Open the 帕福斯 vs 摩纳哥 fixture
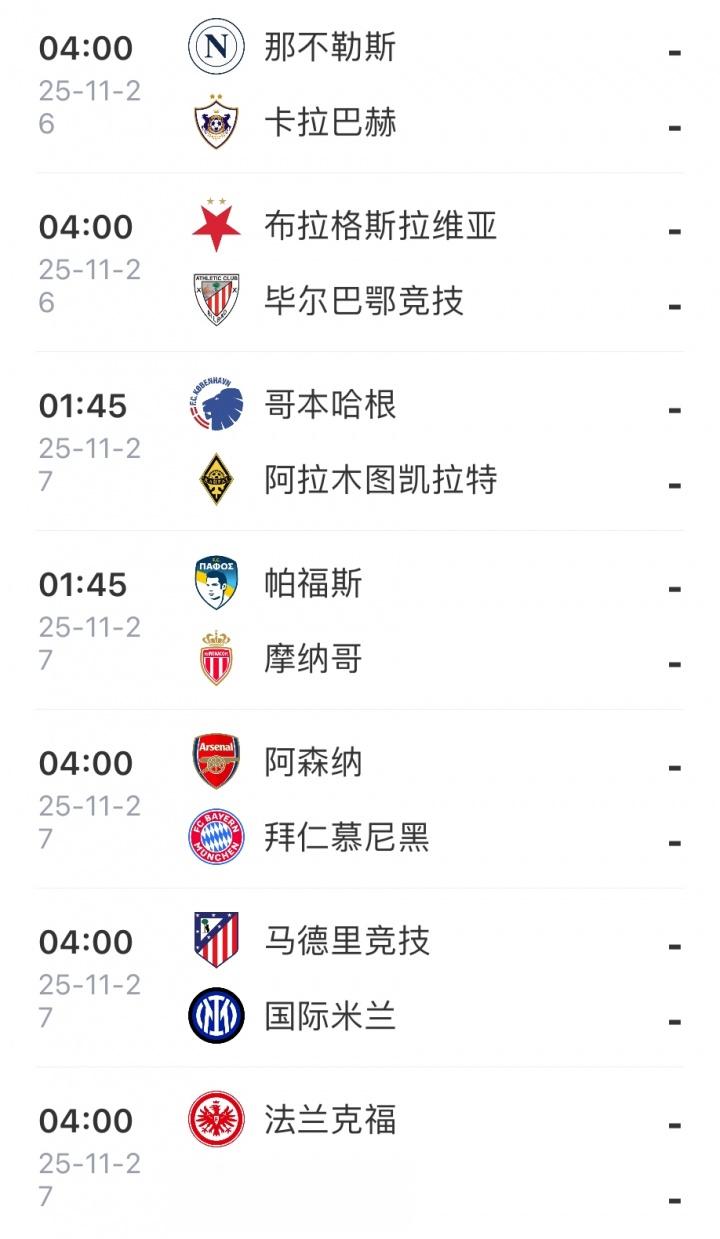 pos(360,621)
